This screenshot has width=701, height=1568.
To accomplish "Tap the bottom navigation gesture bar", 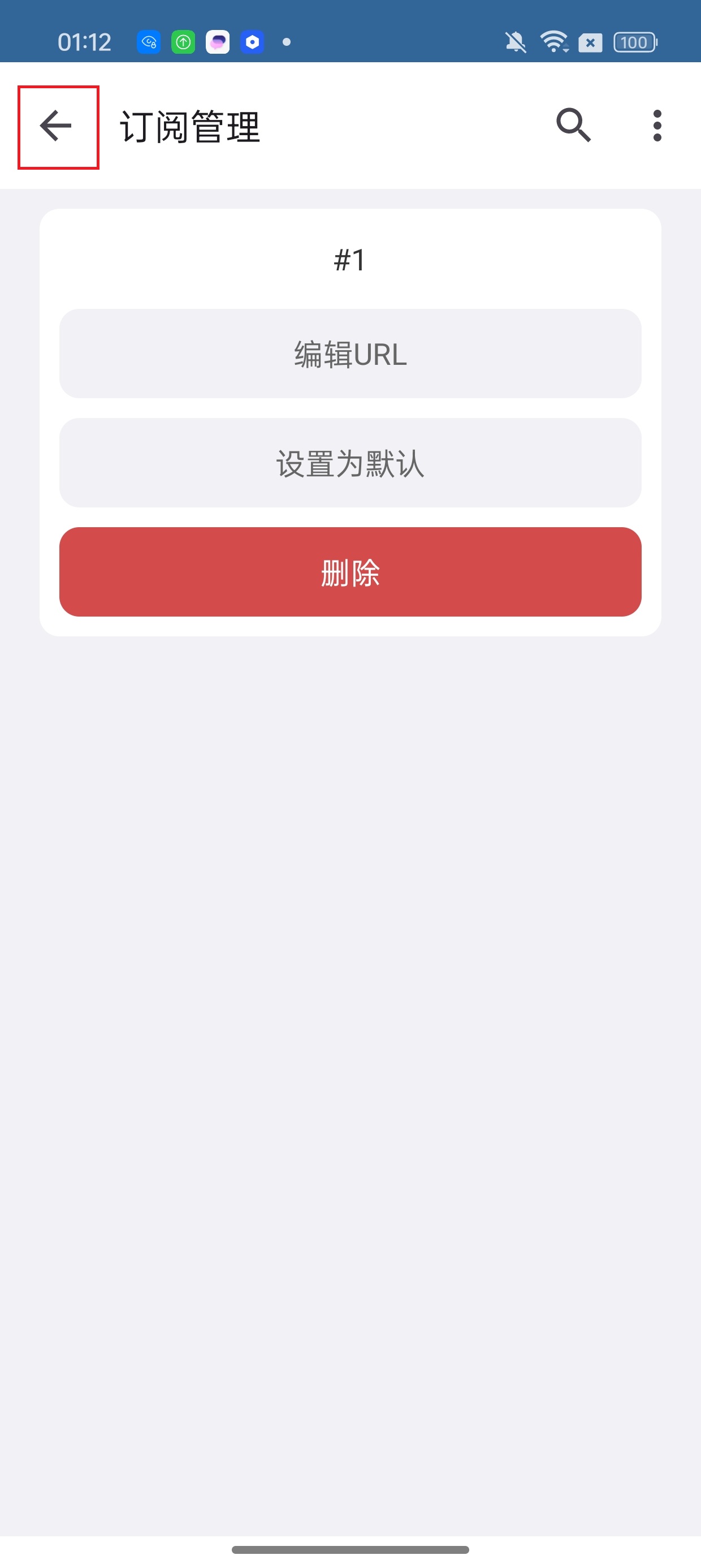I will [x=350, y=1551].
